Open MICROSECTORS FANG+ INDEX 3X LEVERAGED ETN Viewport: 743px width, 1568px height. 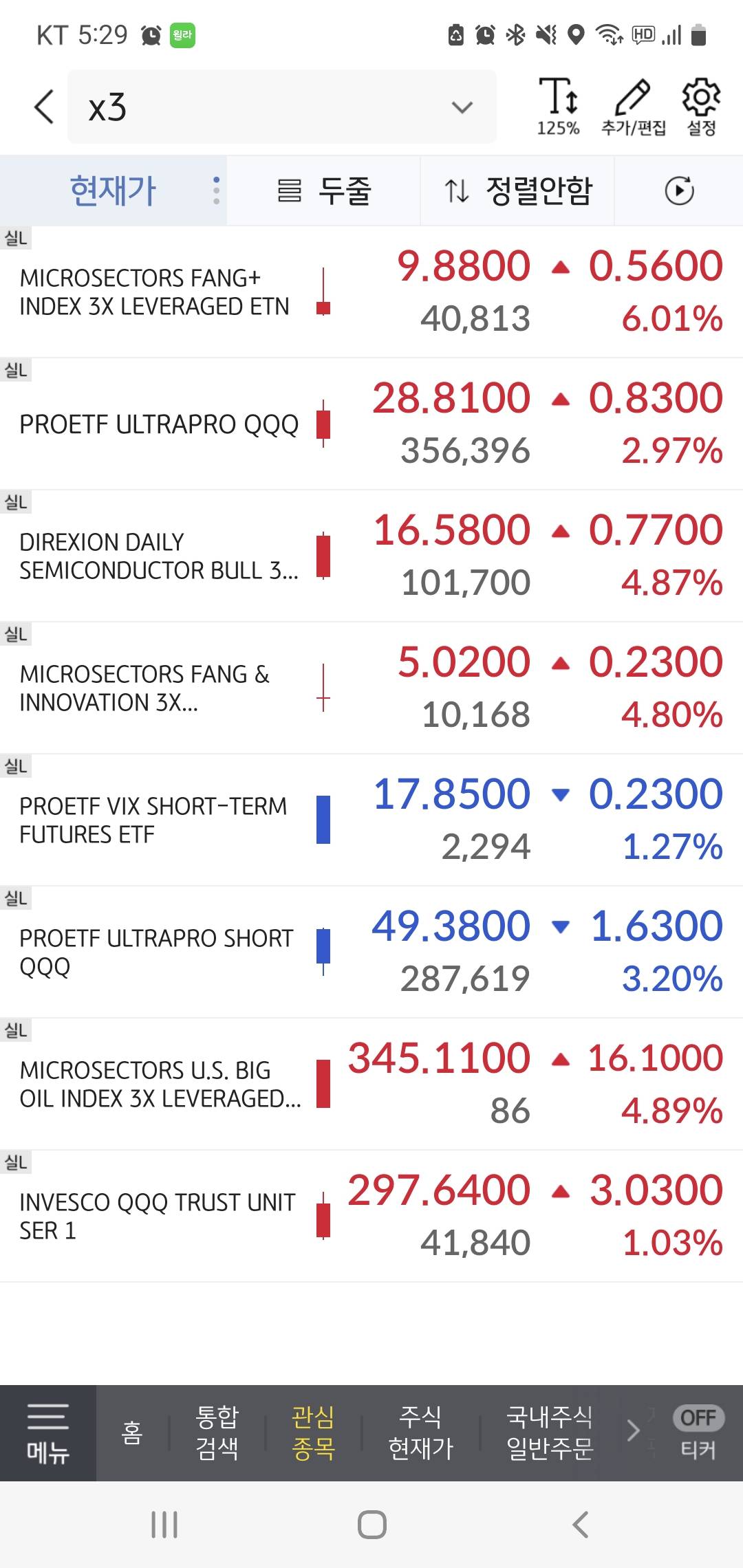155,292
